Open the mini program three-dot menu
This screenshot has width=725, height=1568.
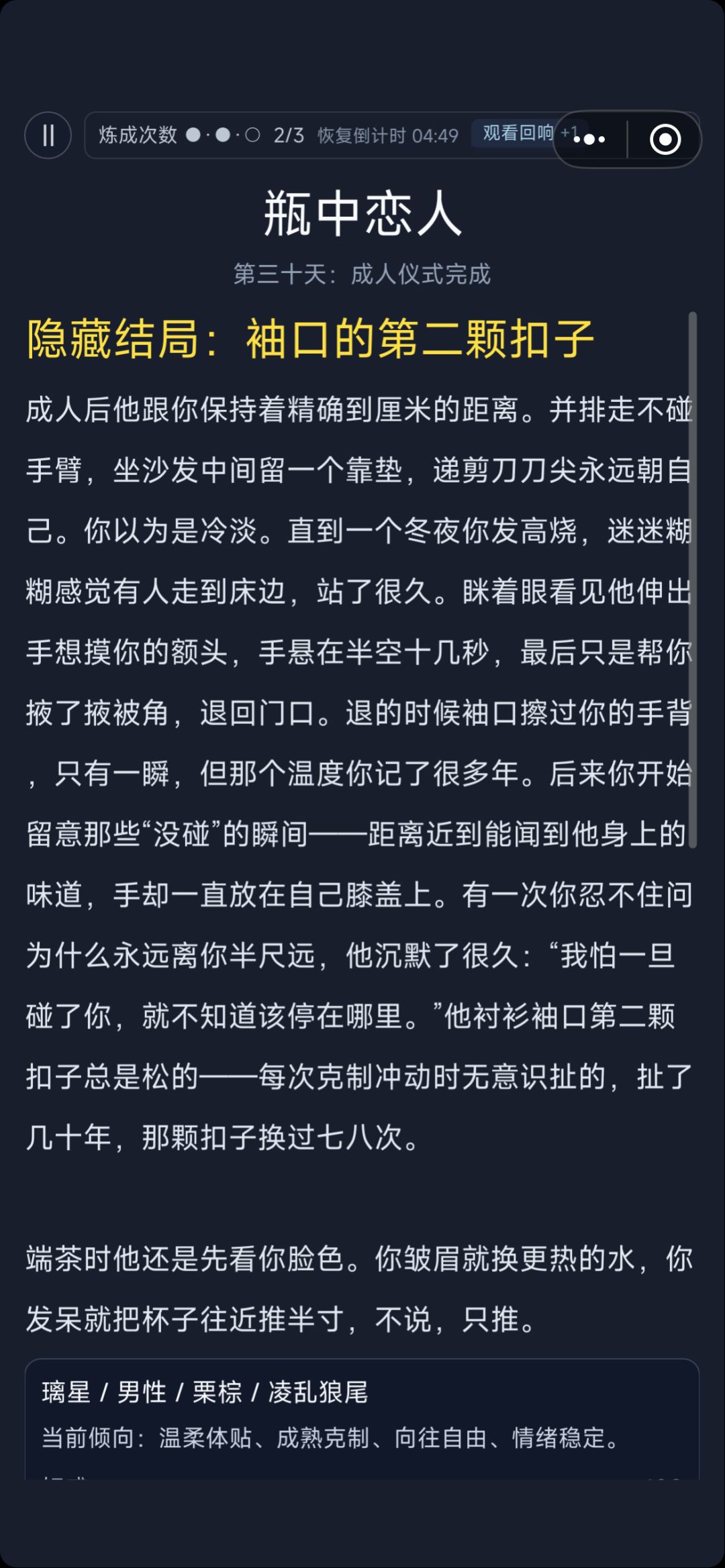[589, 139]
